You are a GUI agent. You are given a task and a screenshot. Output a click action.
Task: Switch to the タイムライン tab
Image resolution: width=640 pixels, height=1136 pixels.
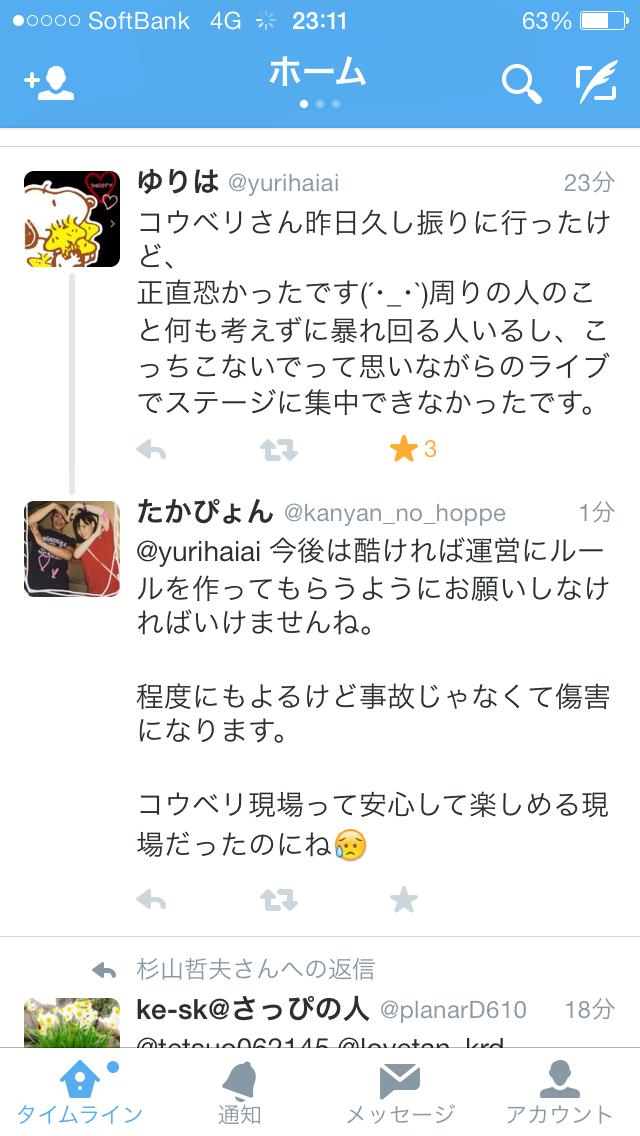(x=79, y=1092)
